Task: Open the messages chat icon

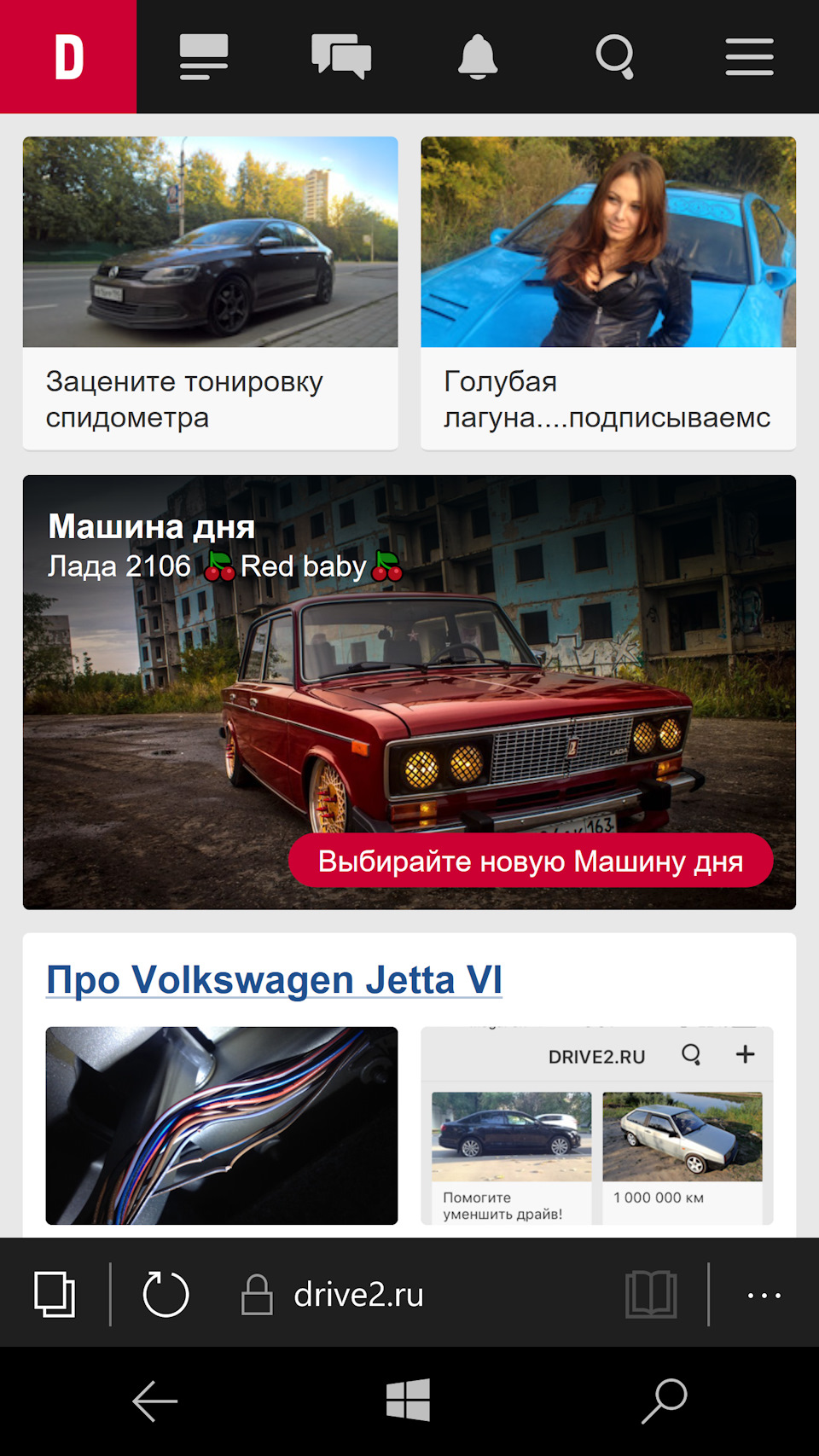Action: 341,57
